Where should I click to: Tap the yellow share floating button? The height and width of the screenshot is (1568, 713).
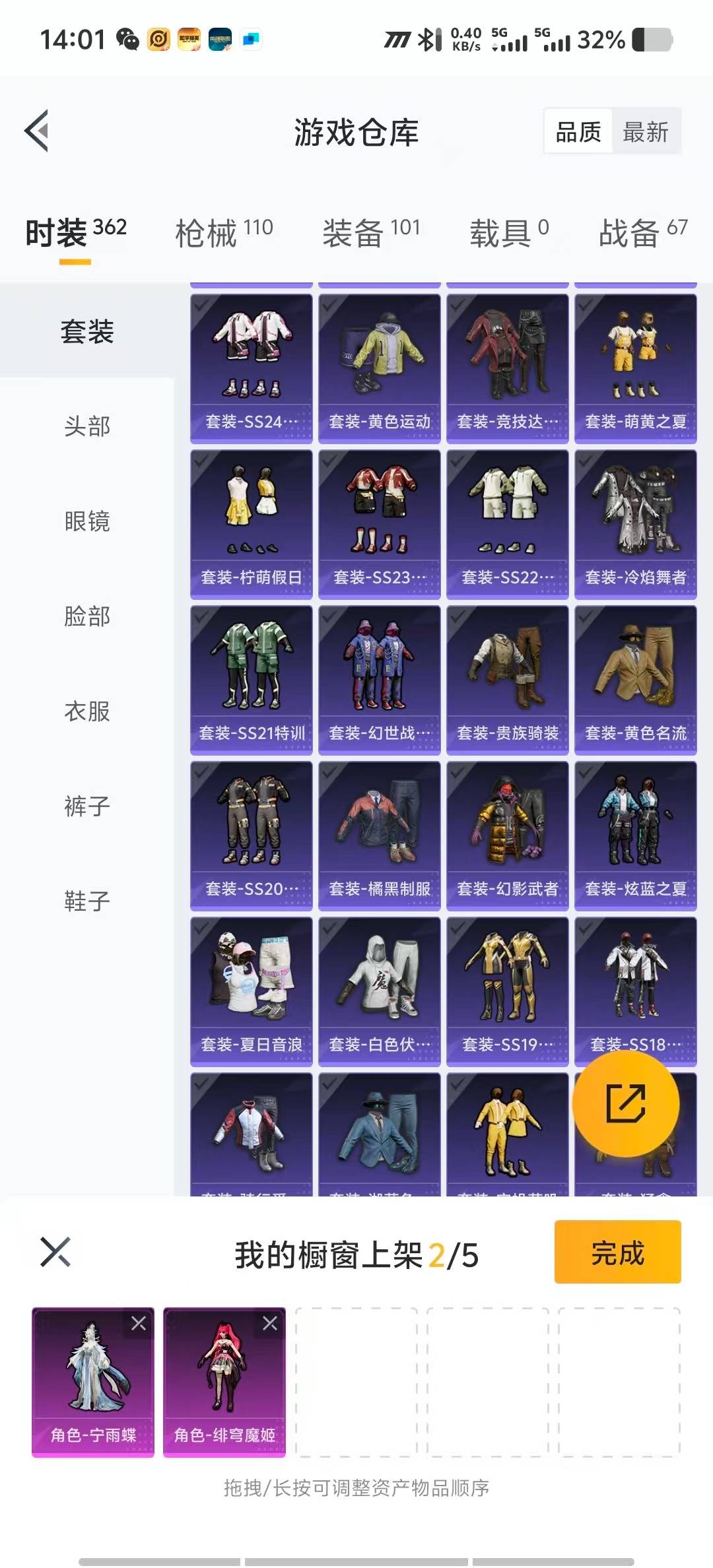625,1103
